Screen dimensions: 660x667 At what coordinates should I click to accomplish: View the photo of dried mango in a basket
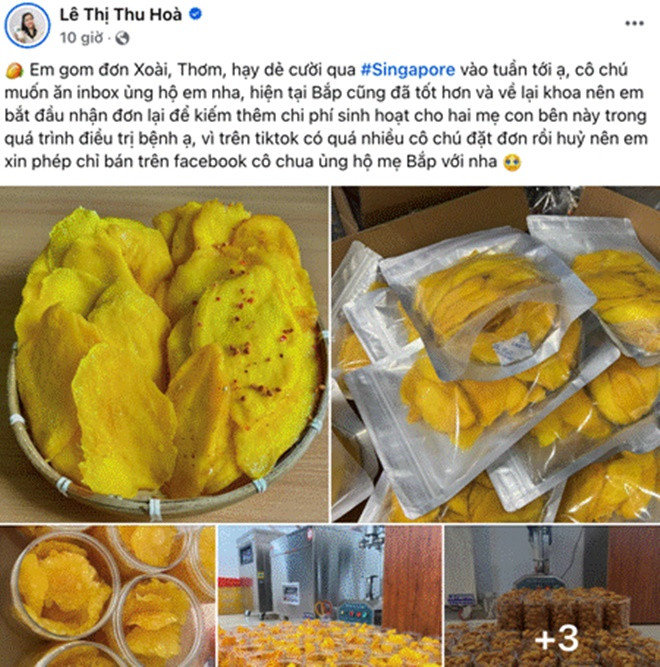point(164,352)
